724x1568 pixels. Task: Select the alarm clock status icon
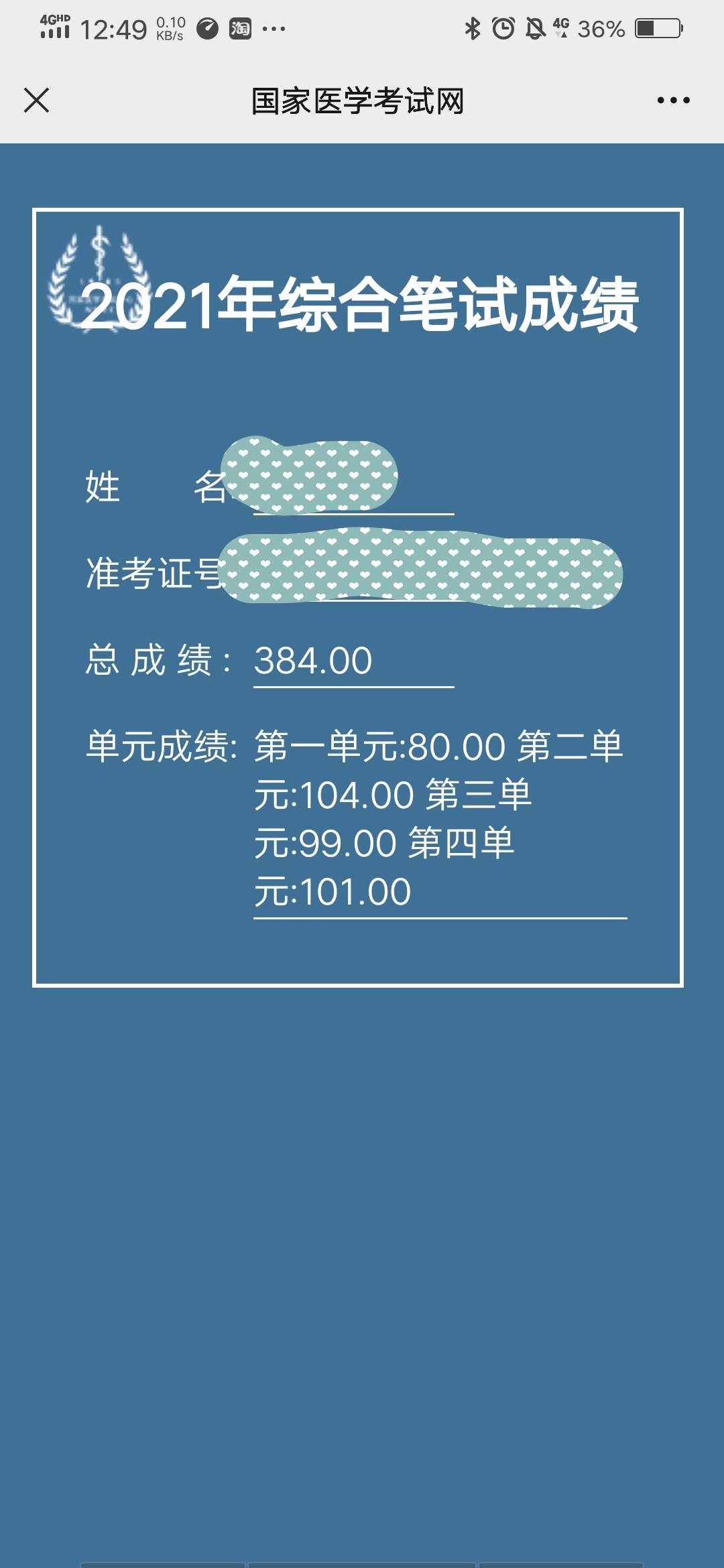click(503, 28)
